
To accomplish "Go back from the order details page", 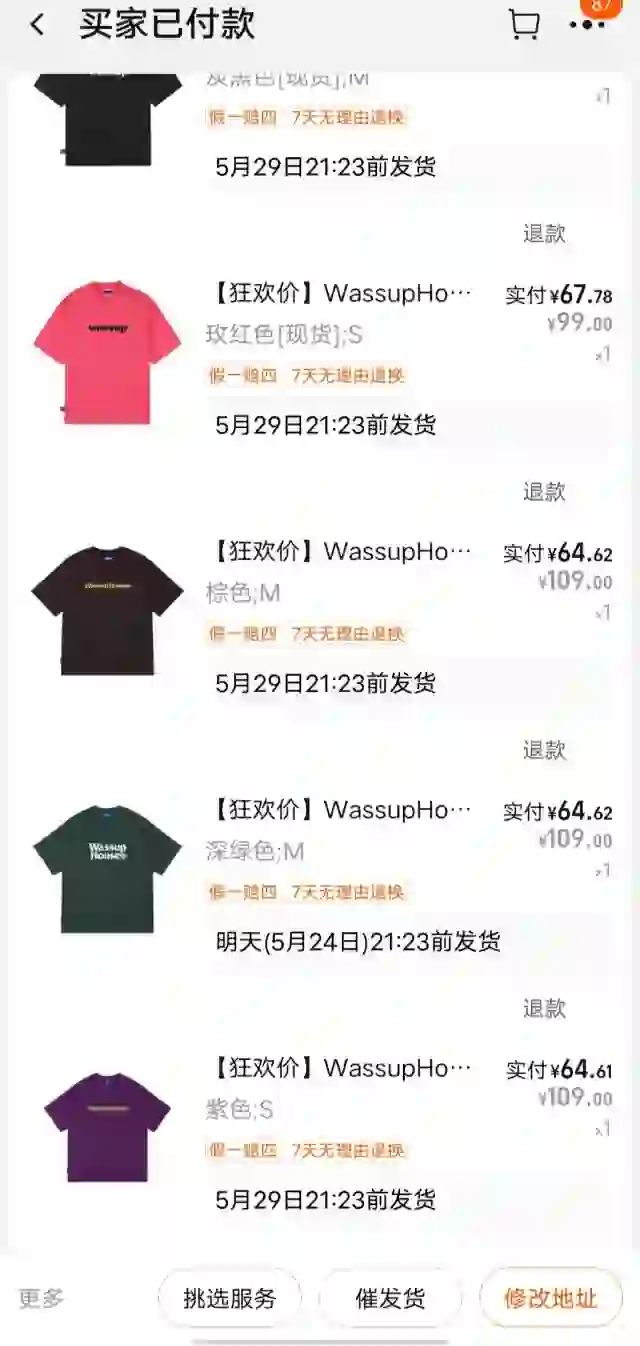I will (37, 25).
